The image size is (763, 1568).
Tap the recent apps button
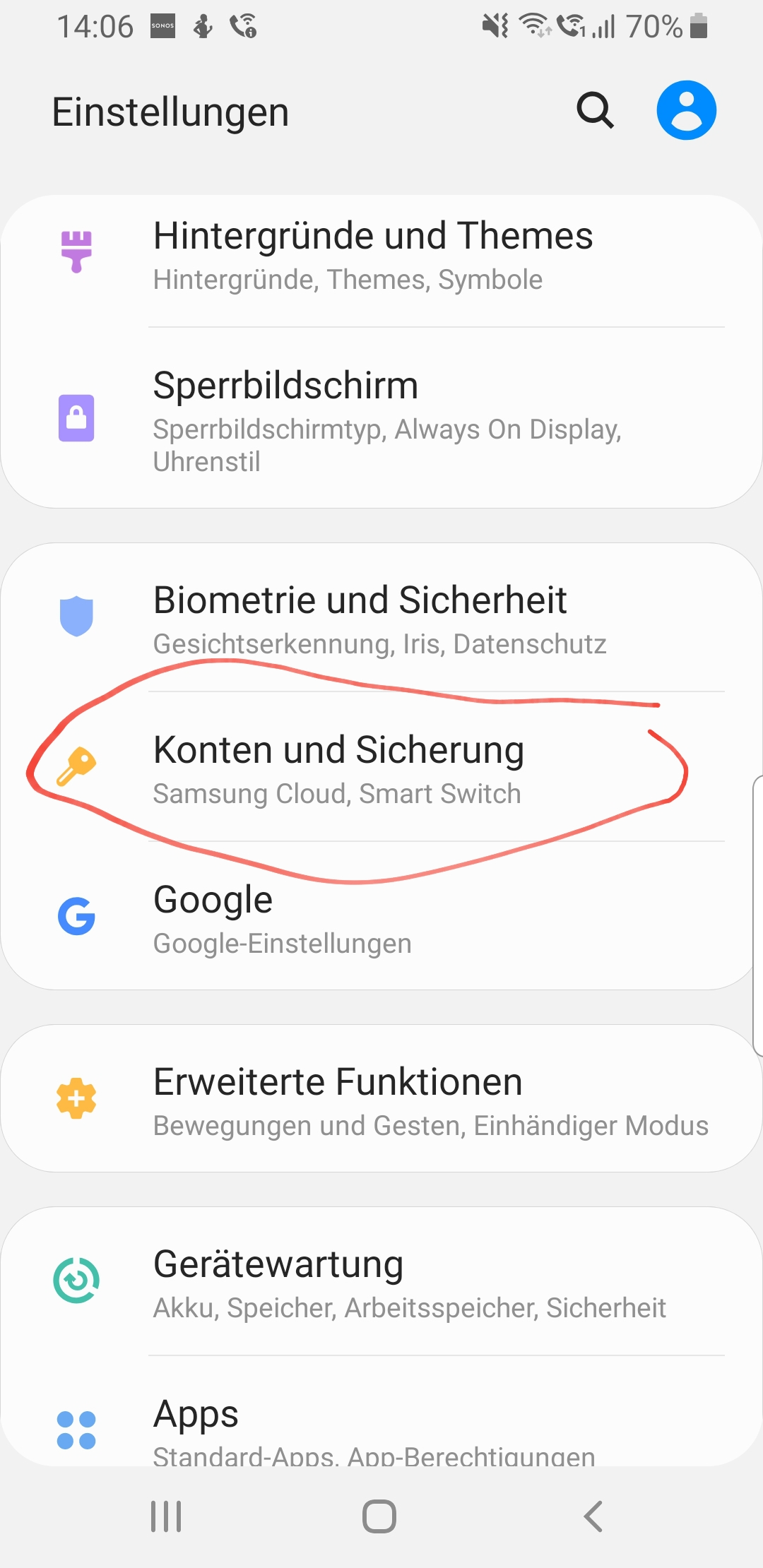click(x=167, y=1516)
